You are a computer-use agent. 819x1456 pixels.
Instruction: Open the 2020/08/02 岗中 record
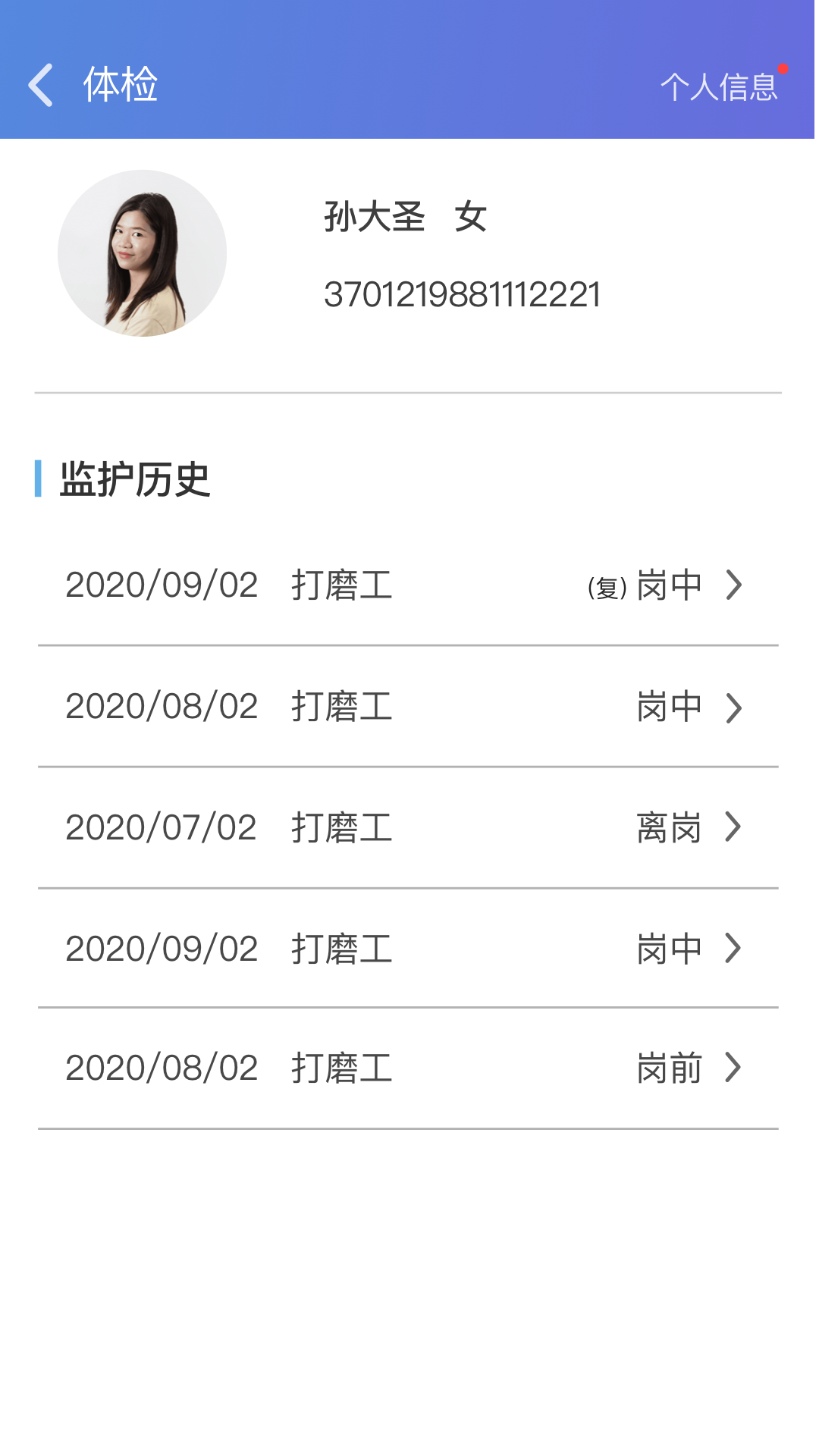408,707
